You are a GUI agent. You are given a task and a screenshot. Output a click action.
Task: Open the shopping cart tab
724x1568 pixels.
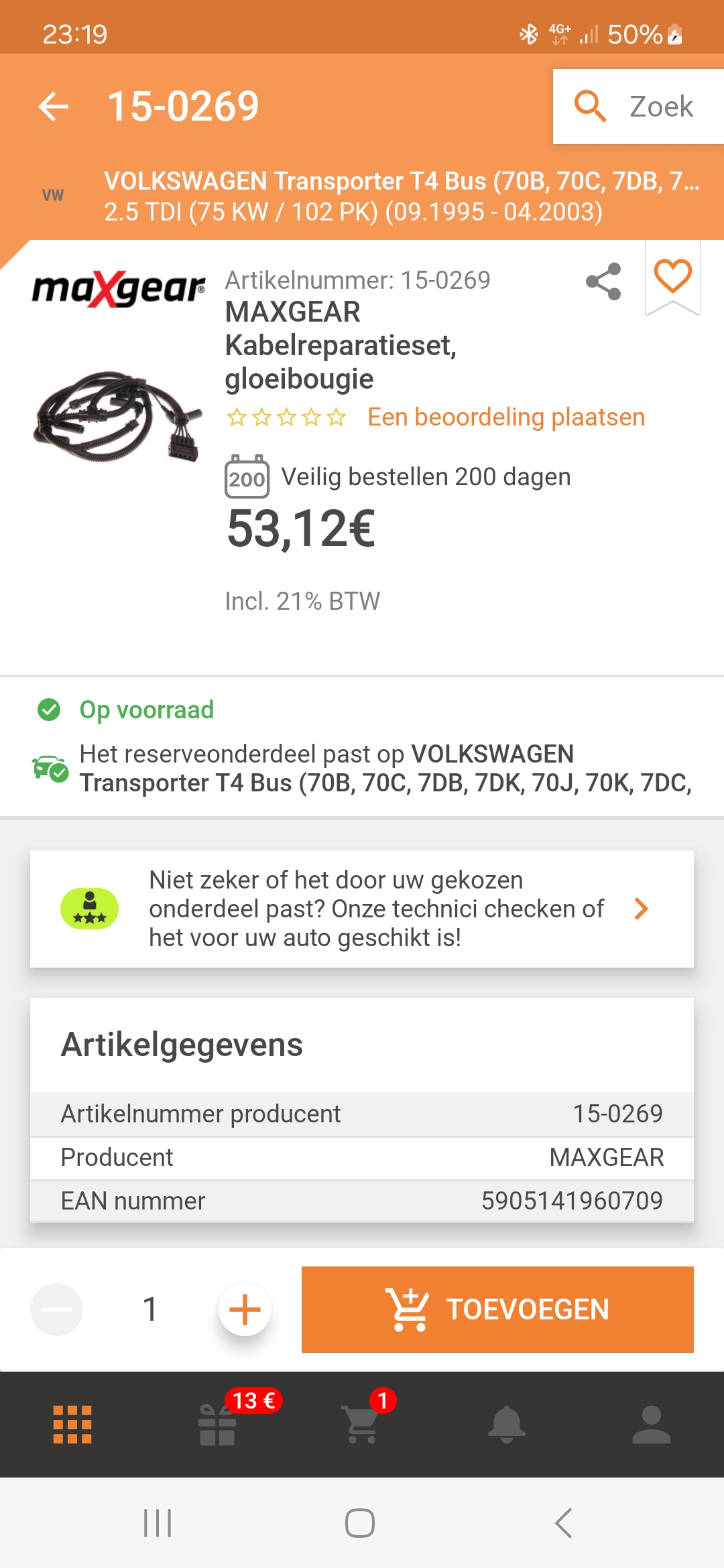(362, 1425)
